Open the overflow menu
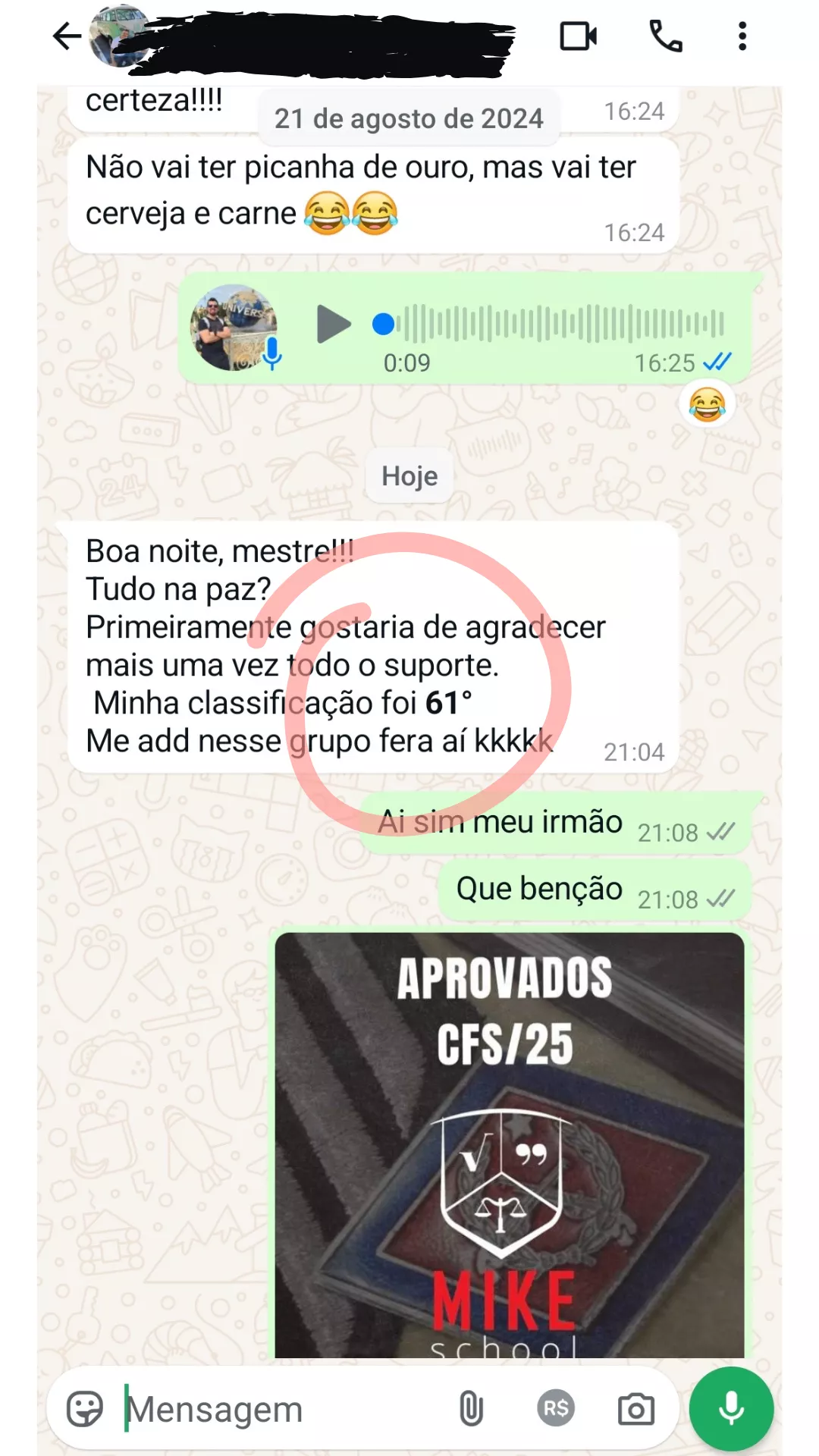819x1456 pixels. (x=742, y=36)
